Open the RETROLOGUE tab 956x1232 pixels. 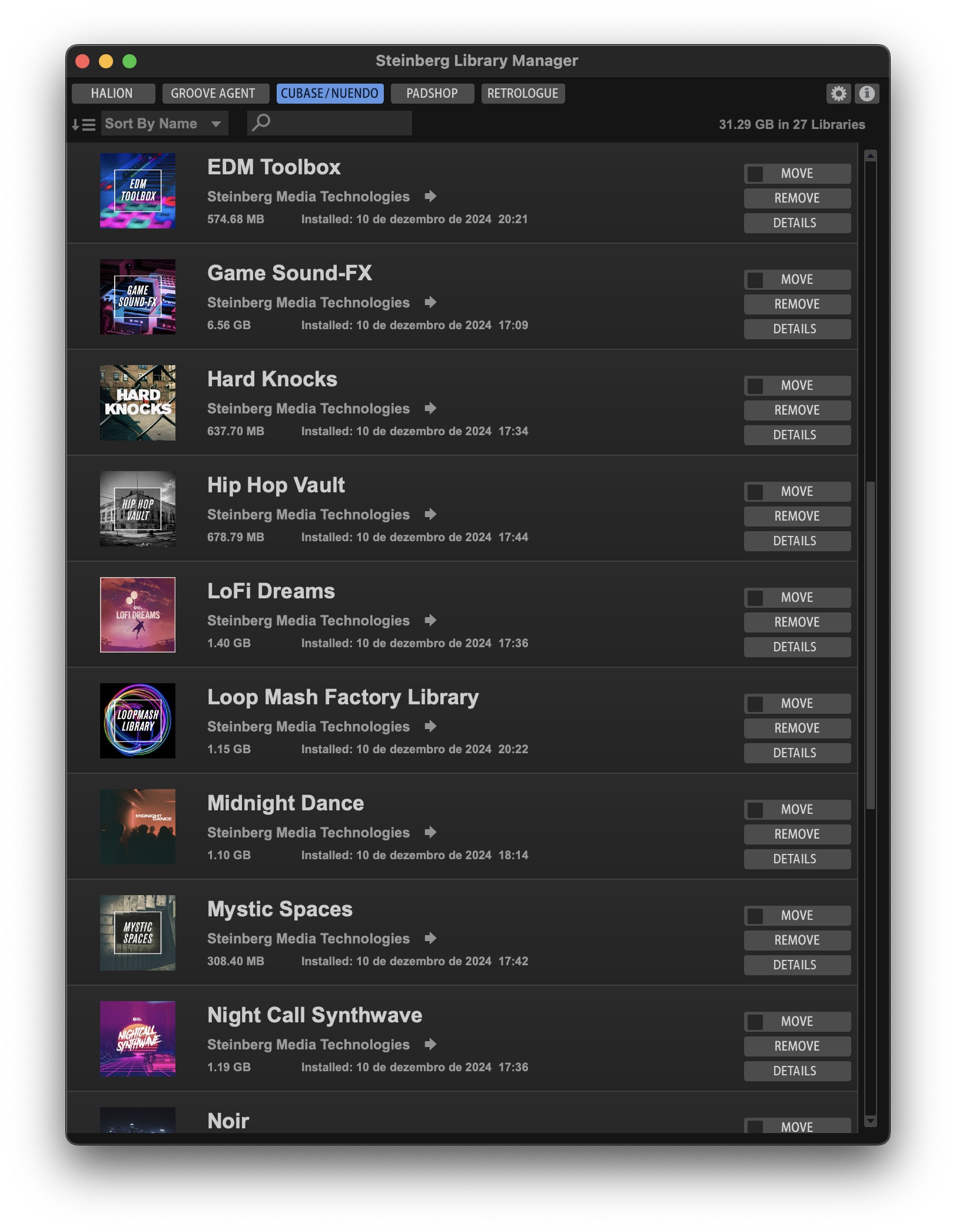[x=522, y=94]
